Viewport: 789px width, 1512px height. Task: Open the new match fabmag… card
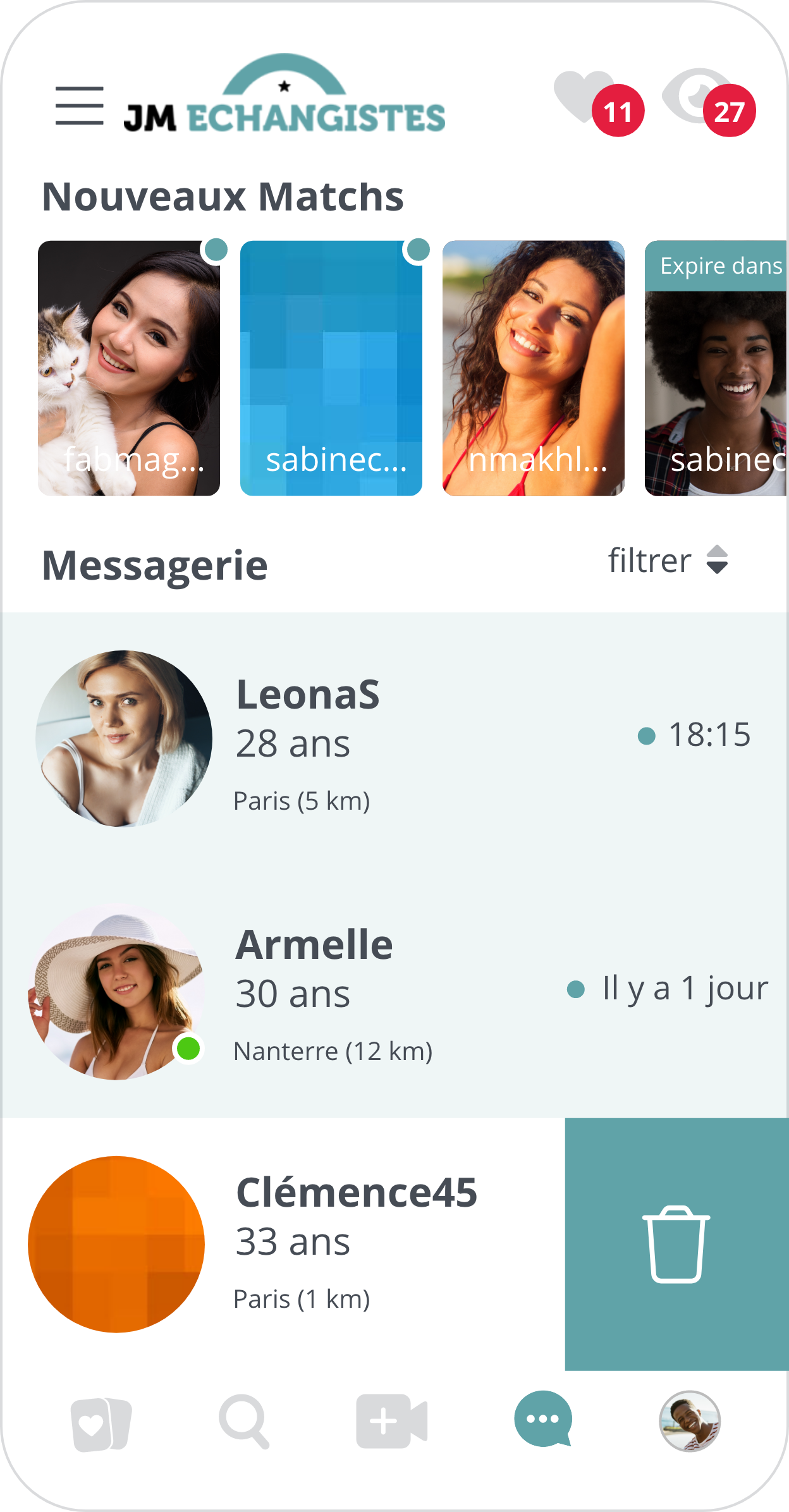(x=129, y=368)
